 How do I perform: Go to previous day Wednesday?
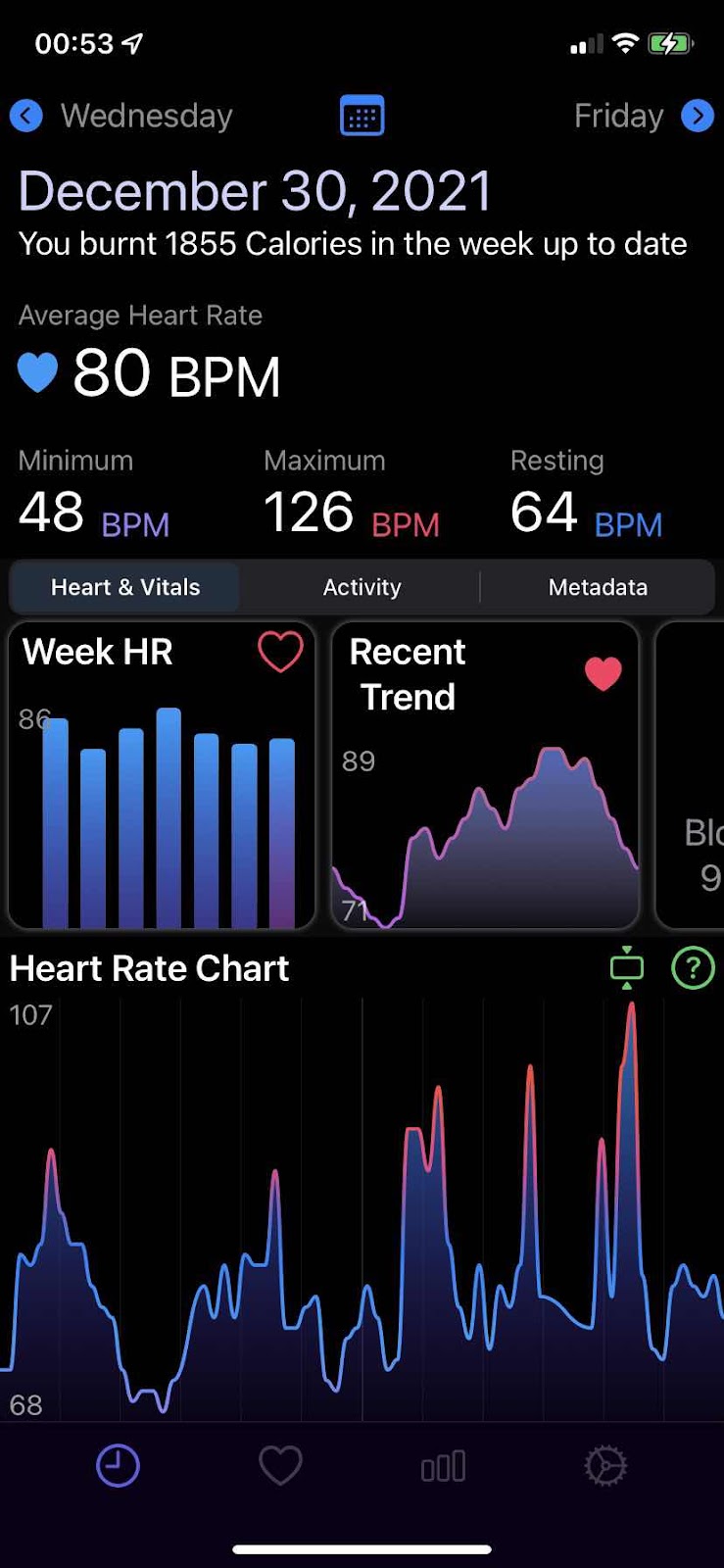121,116
